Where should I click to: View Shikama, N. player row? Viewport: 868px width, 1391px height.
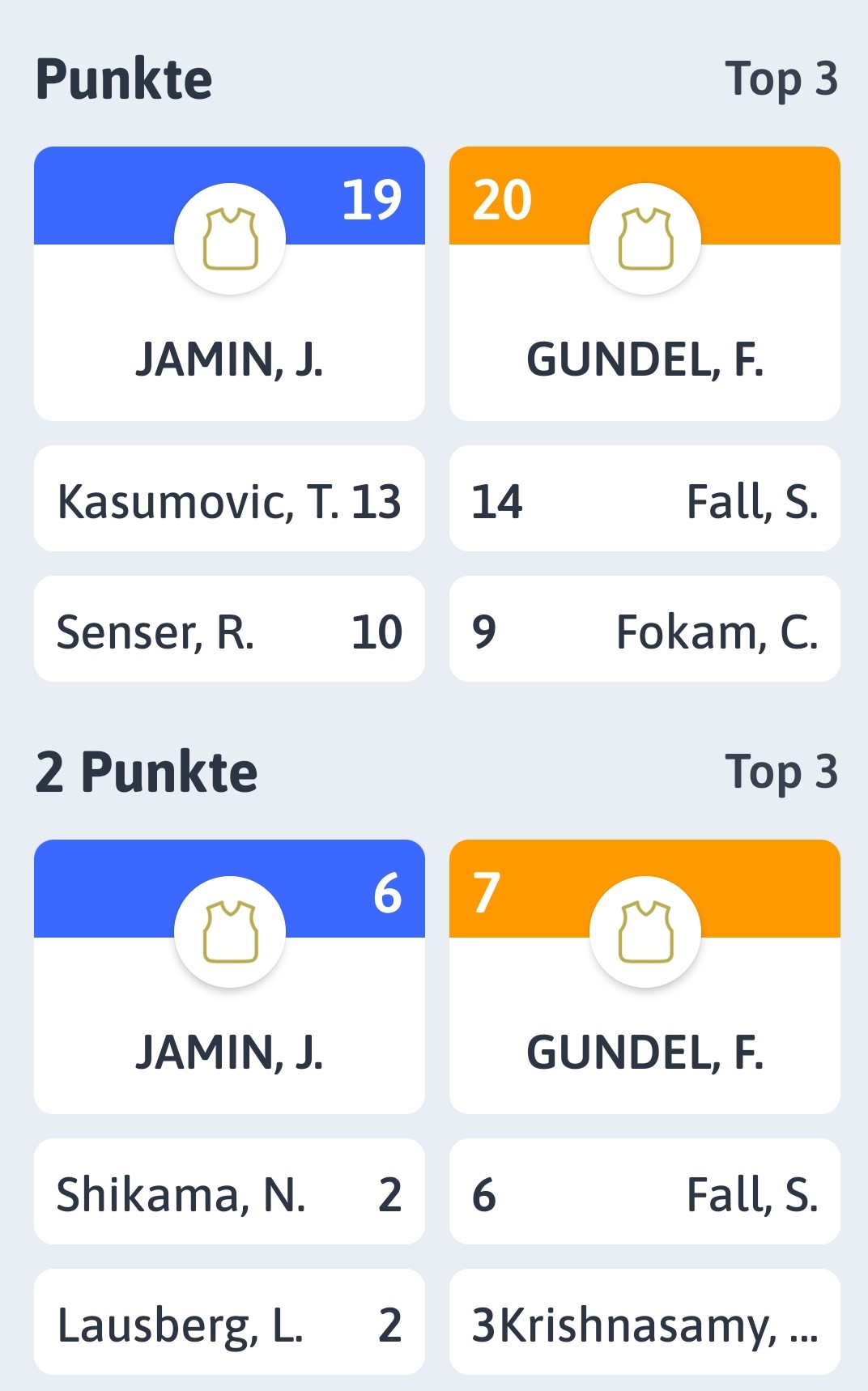click(229, 1192)
